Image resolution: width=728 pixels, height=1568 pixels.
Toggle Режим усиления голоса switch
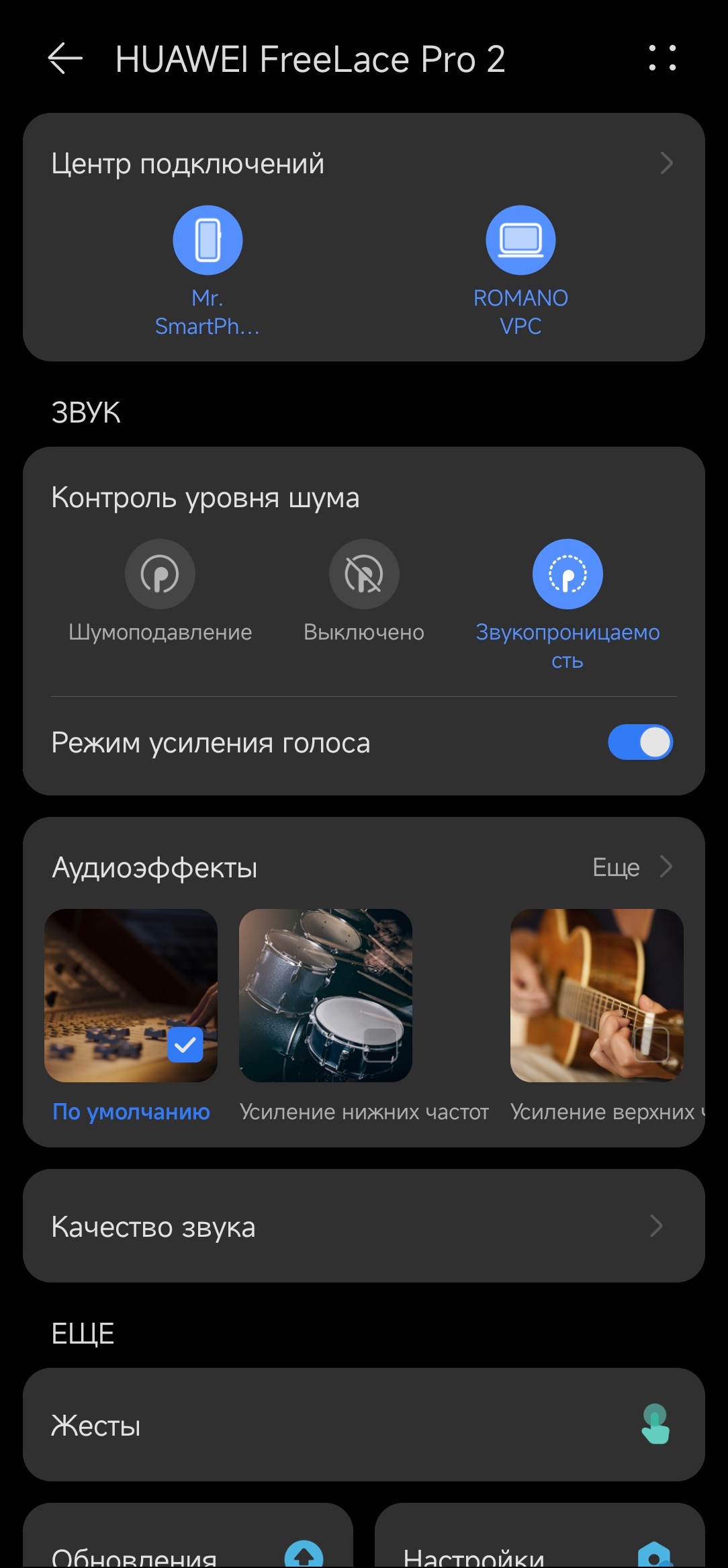[640, 742]
